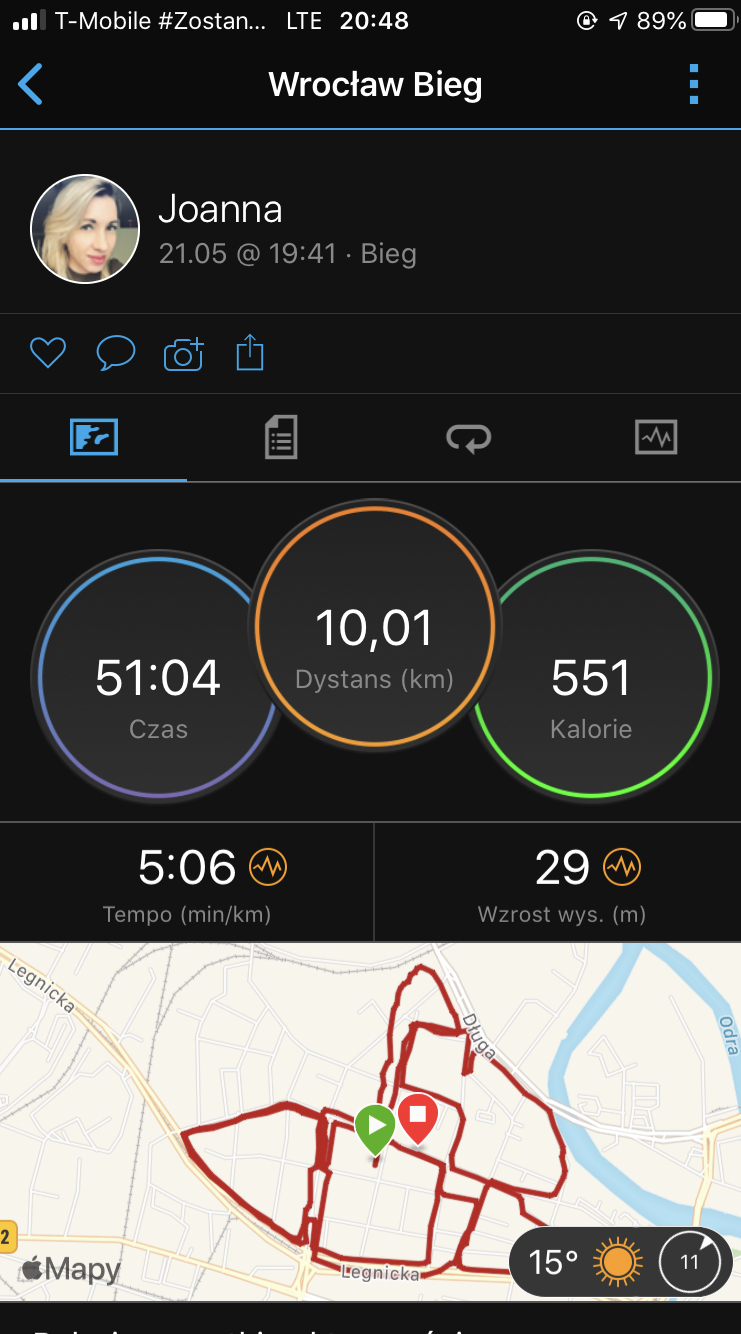
Task: Select the overview summary tab
Action: point(94,438)
